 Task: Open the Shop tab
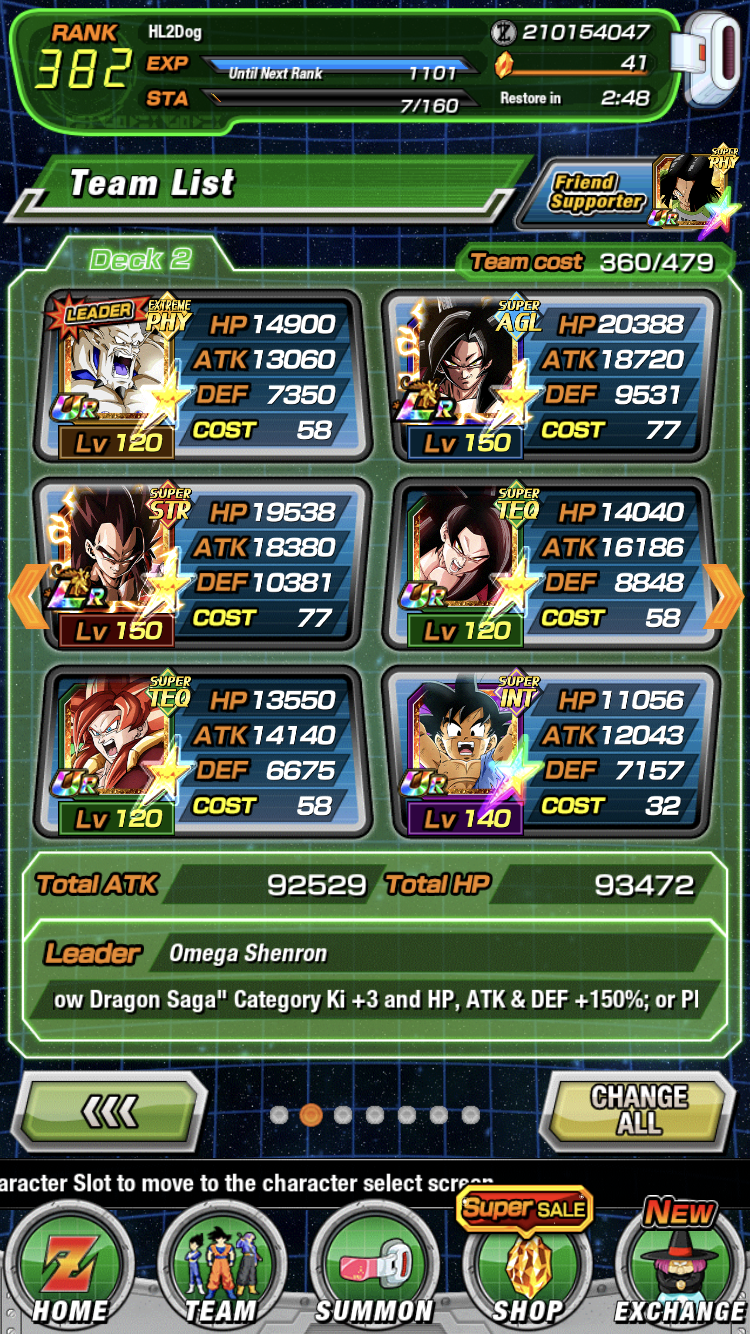point(527,1270)
